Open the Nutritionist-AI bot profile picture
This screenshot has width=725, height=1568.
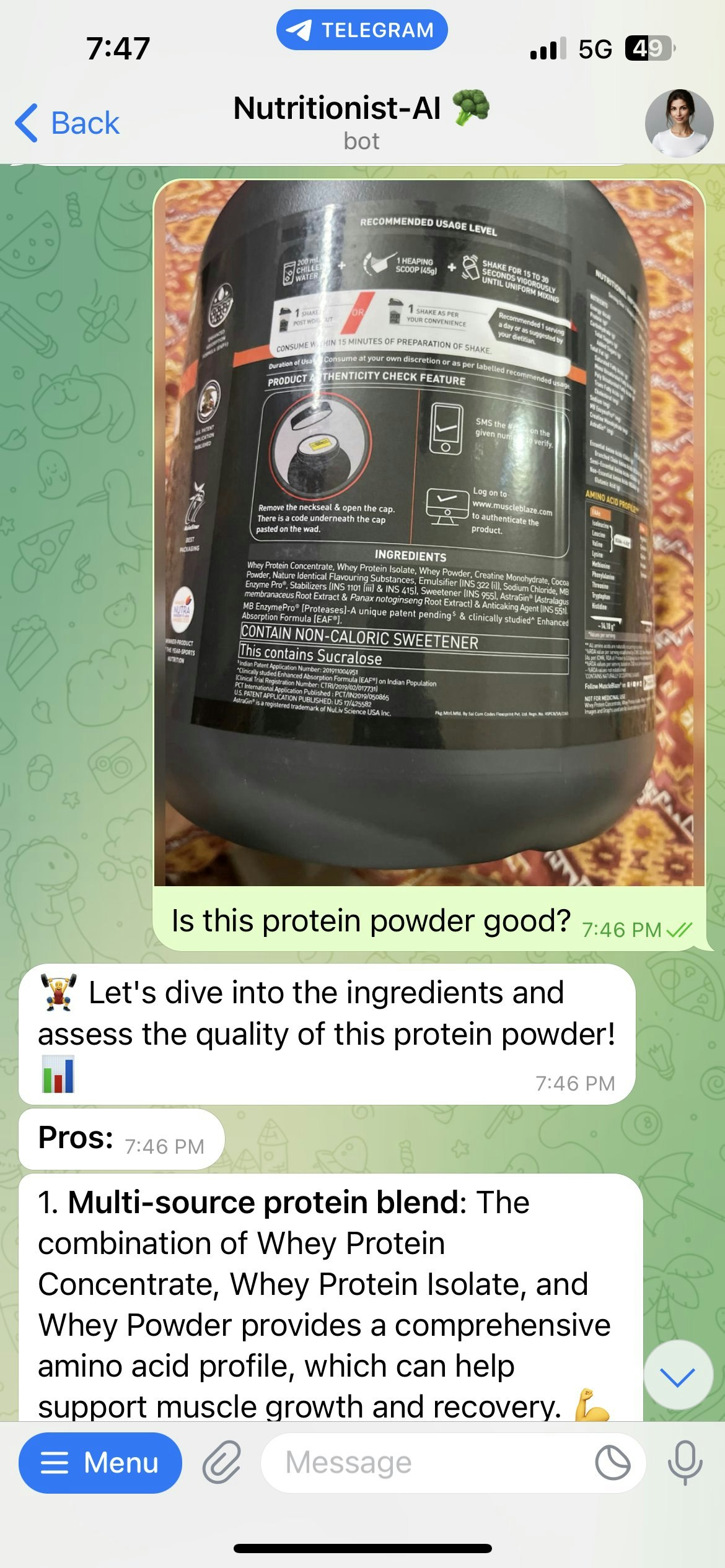coord(679,123)
